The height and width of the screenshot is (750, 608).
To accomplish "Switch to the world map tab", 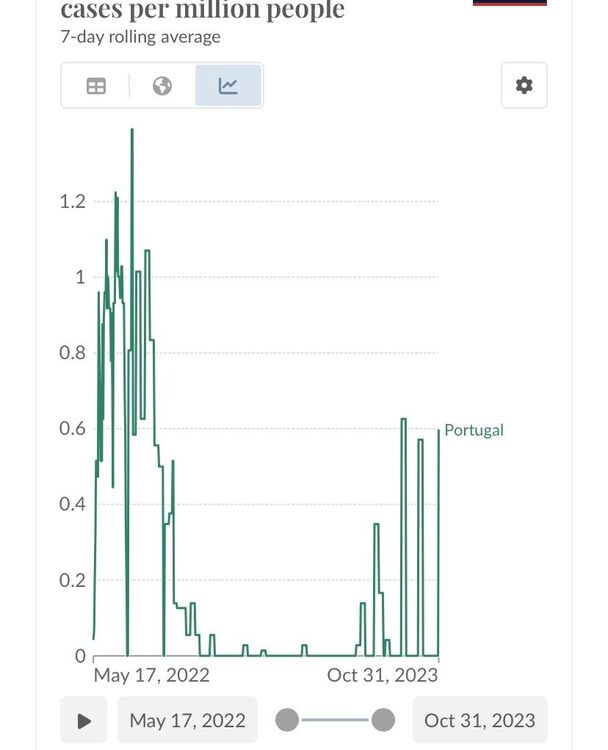I will click(x=162, y=86).
